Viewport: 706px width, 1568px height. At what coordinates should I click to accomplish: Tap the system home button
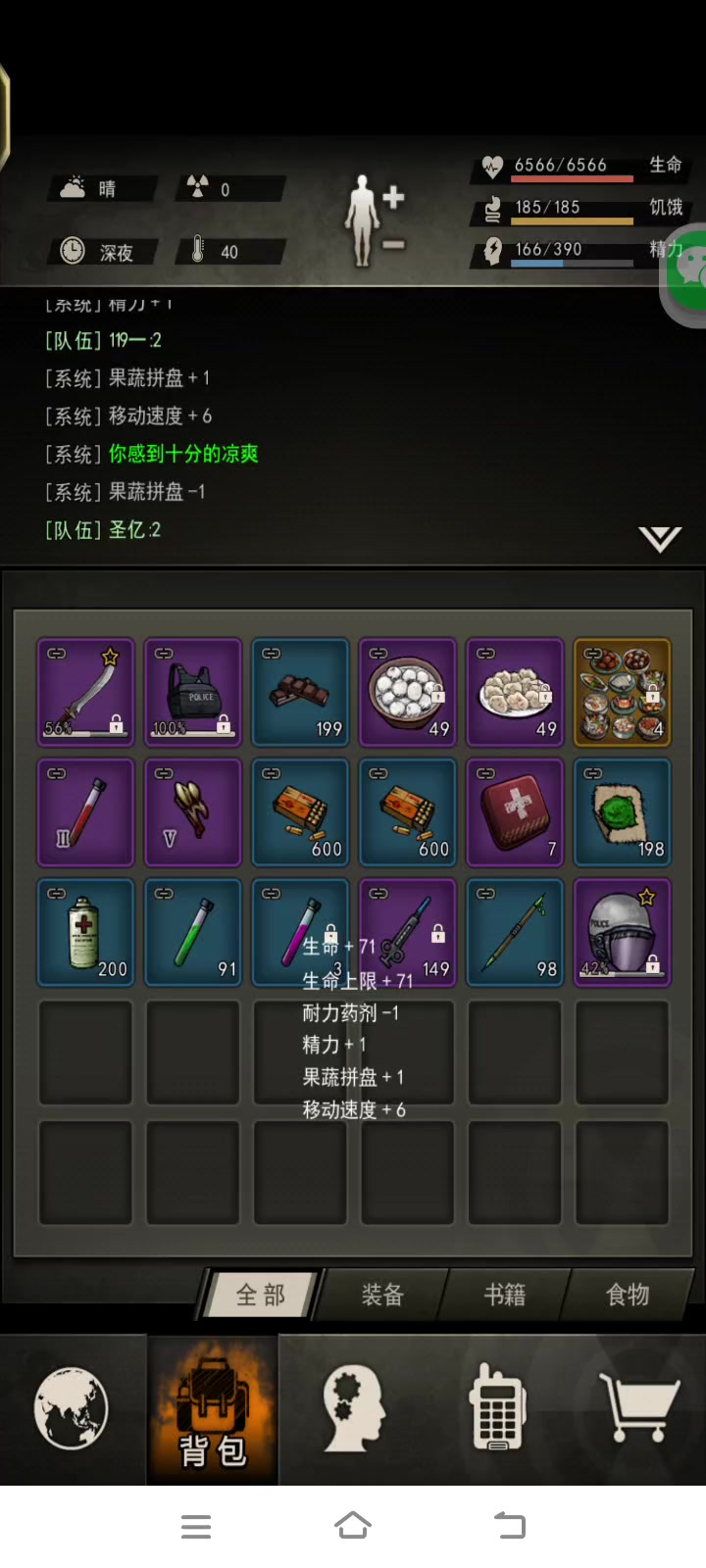[353, 1526]
